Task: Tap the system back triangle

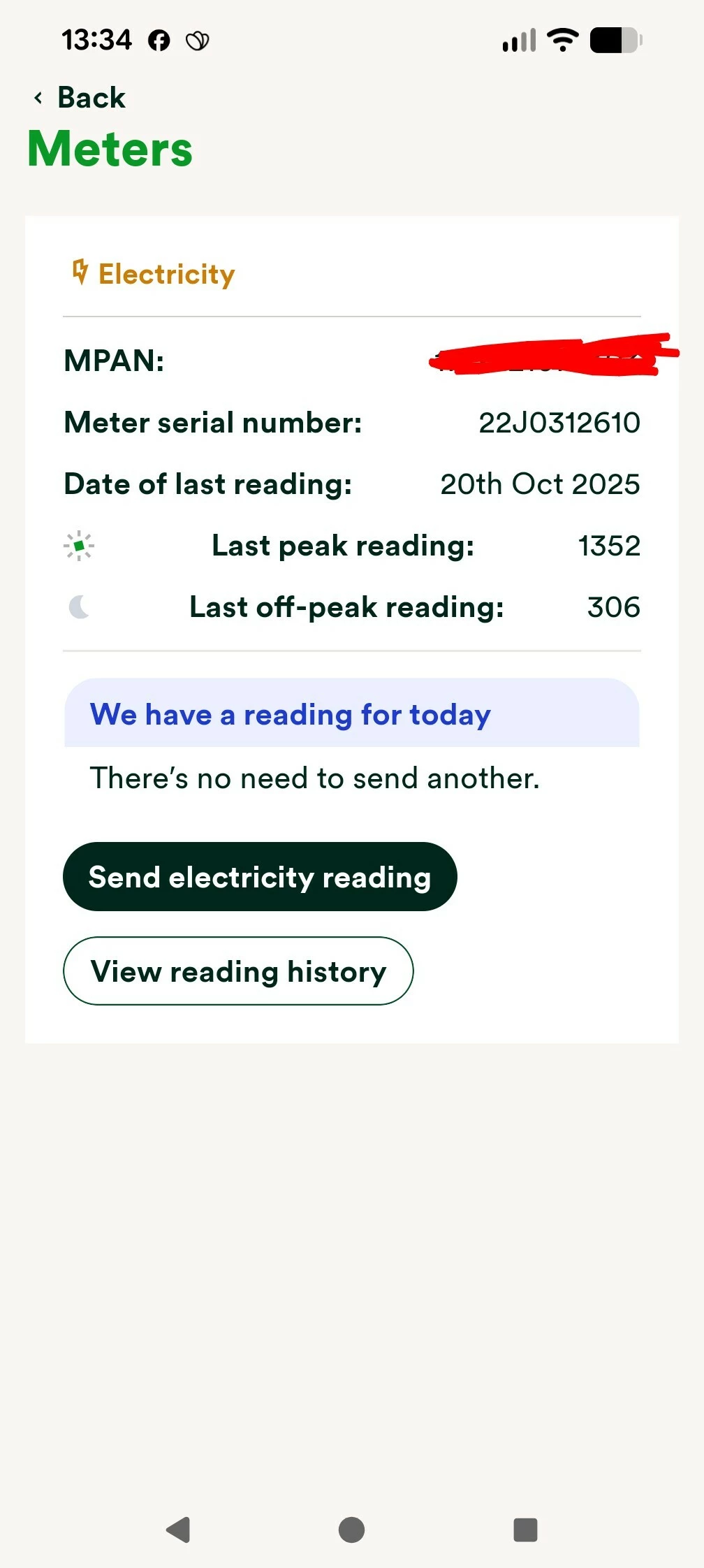Action: [179, 1530]
